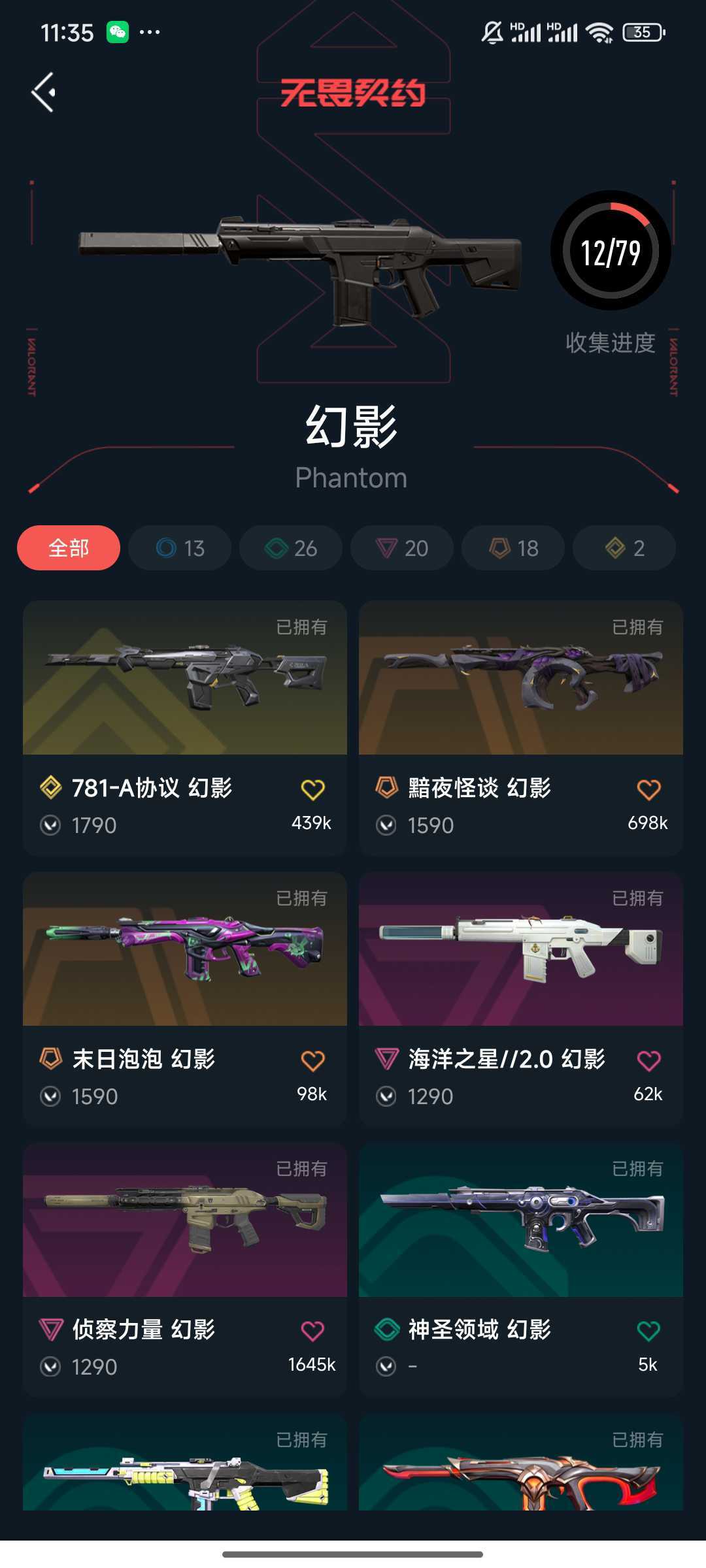Viewport: 706px width, 1568px height.
Task: Tap the back arrow at top left
Action: tap(44, 91)
